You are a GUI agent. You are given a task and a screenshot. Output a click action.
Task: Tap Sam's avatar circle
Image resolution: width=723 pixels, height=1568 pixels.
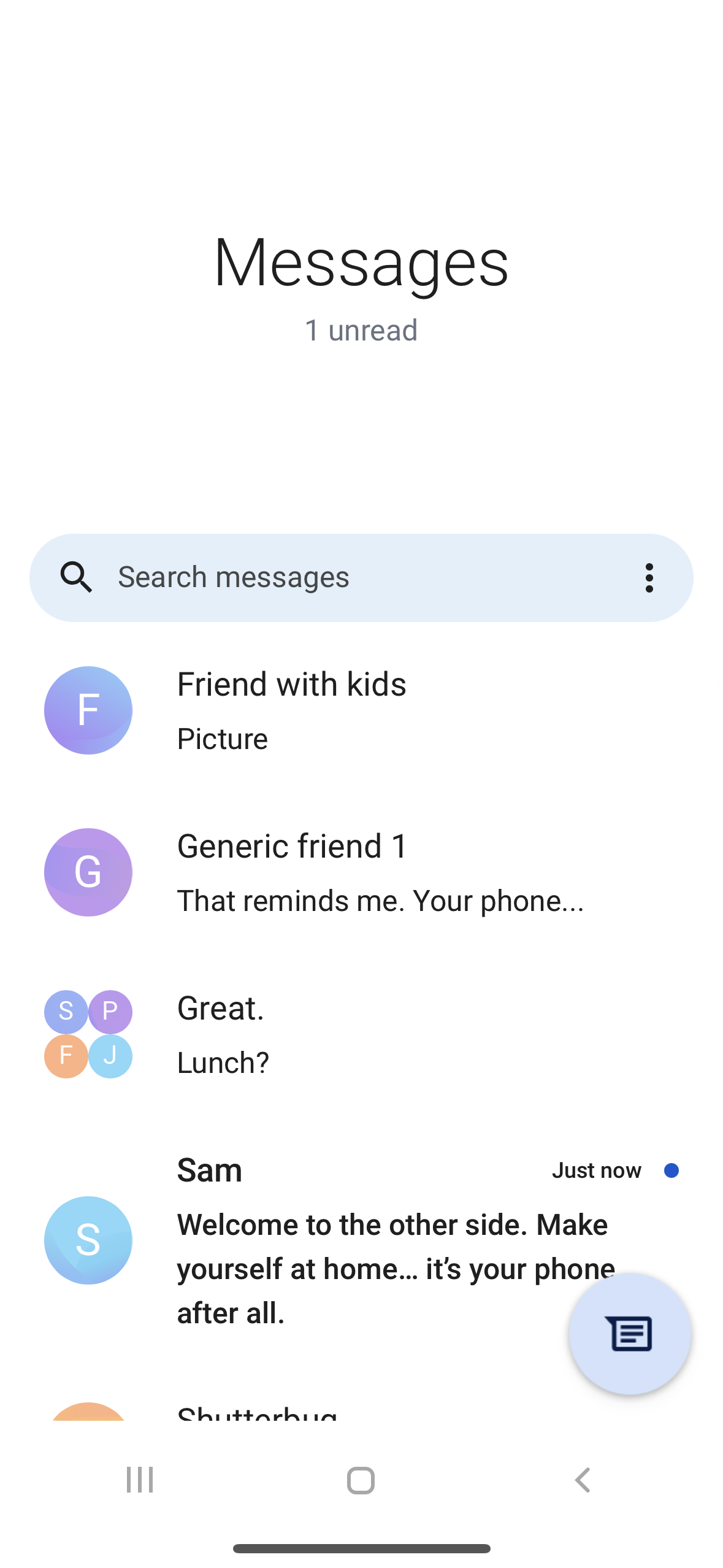pyautogui.click(x=88, y=1240)
